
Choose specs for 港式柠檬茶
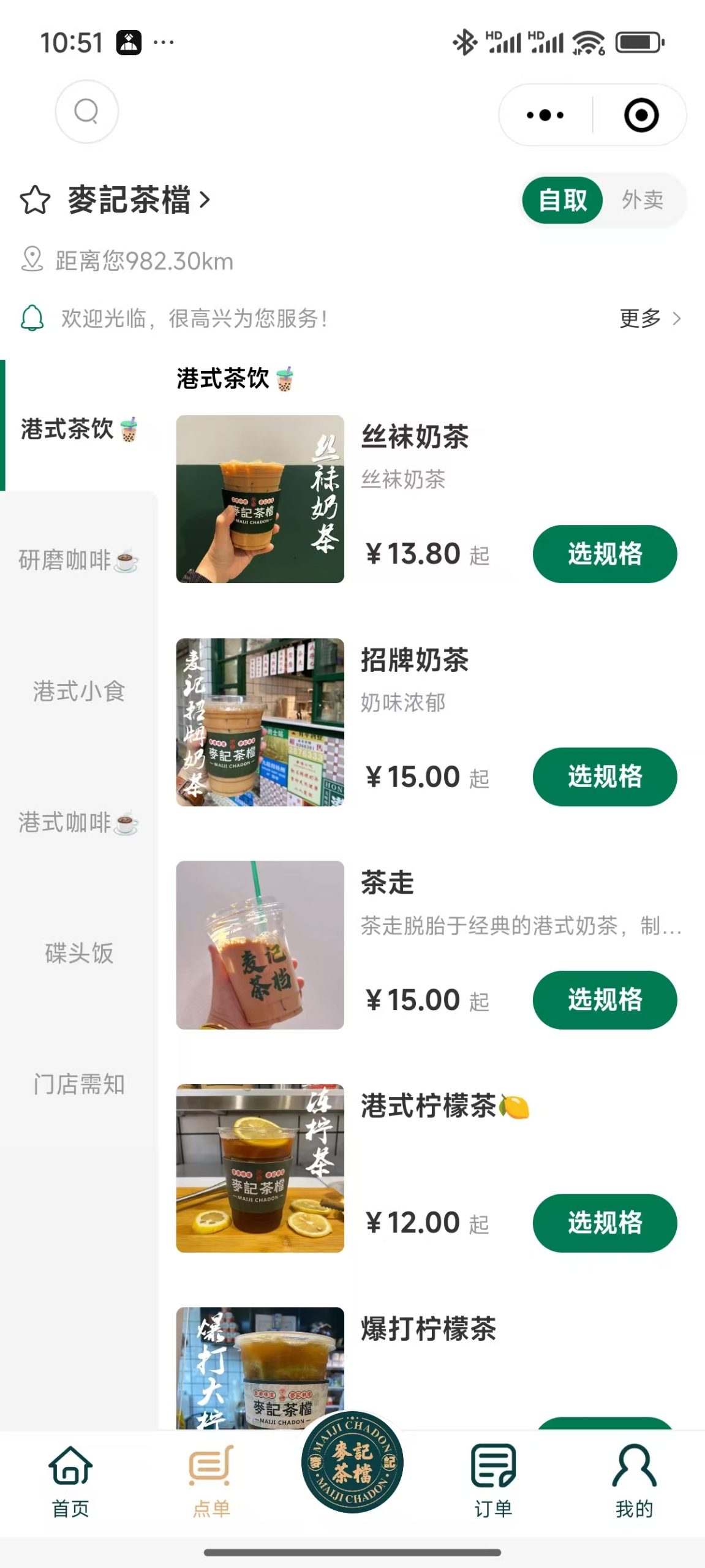[x=605, y=1223]
